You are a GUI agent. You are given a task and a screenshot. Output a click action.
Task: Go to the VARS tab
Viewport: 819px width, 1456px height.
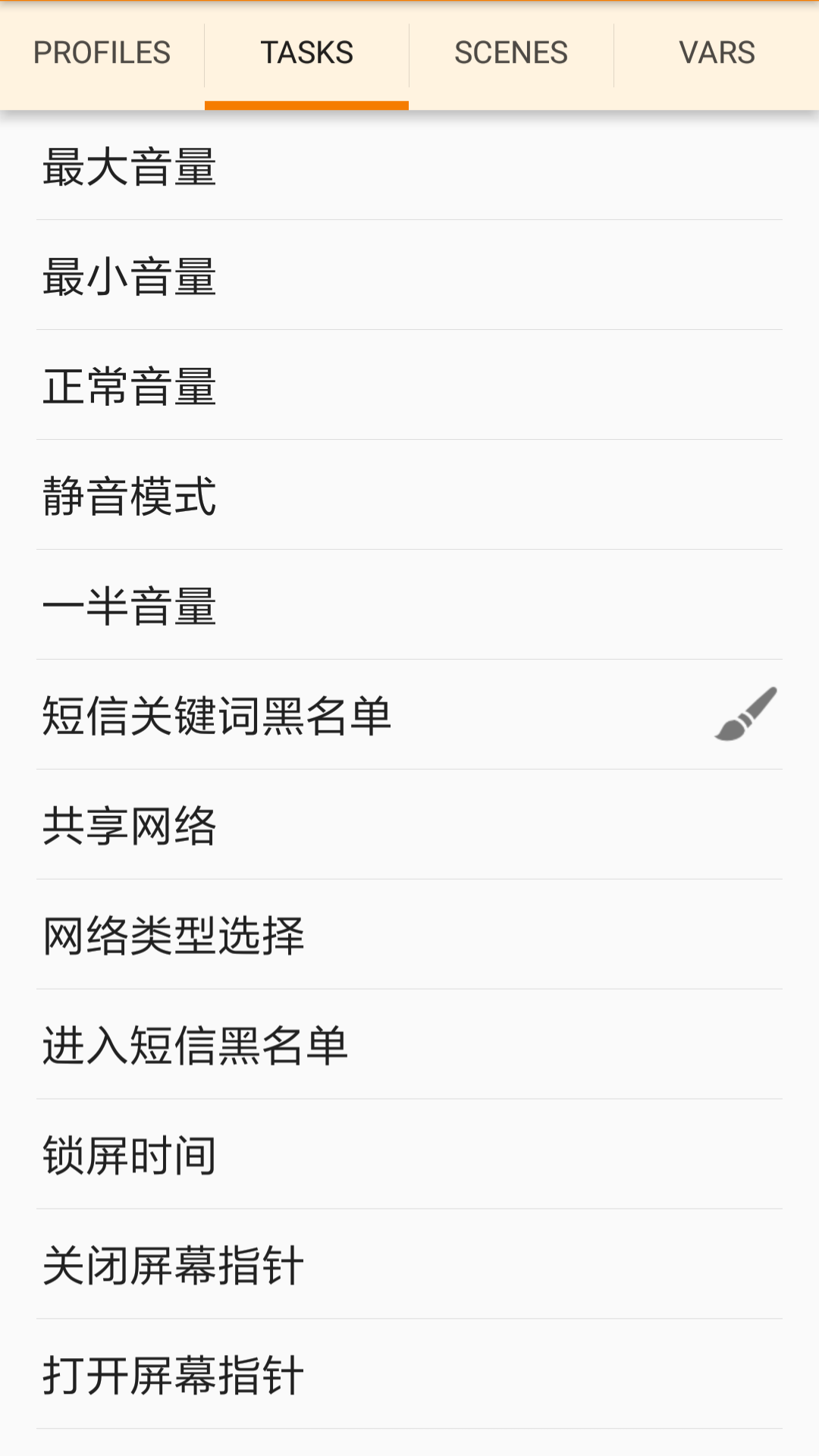pos(717,53)
